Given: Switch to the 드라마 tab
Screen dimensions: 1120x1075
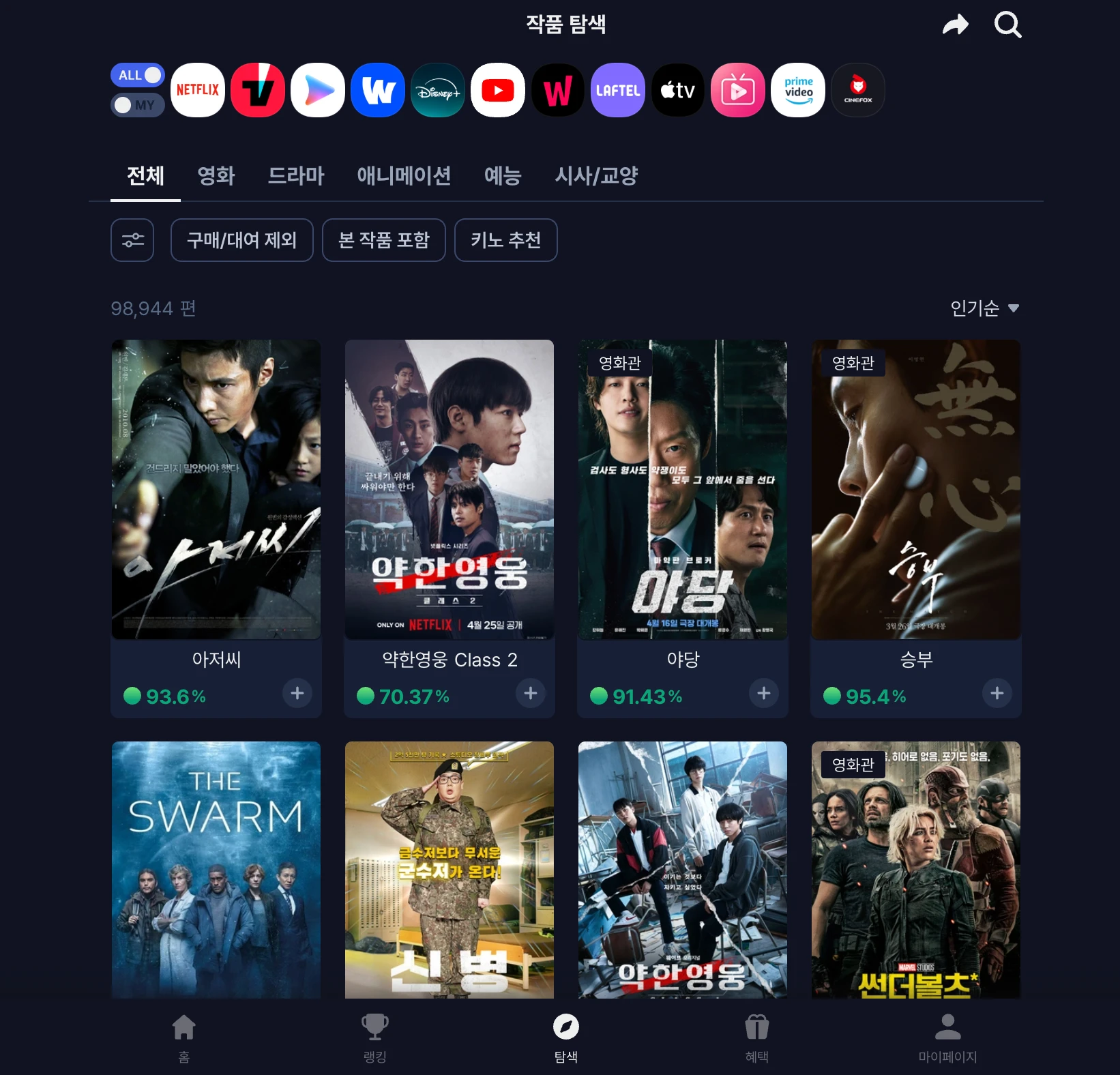Looking at the screenshot, I should click(x=295, y=176).
